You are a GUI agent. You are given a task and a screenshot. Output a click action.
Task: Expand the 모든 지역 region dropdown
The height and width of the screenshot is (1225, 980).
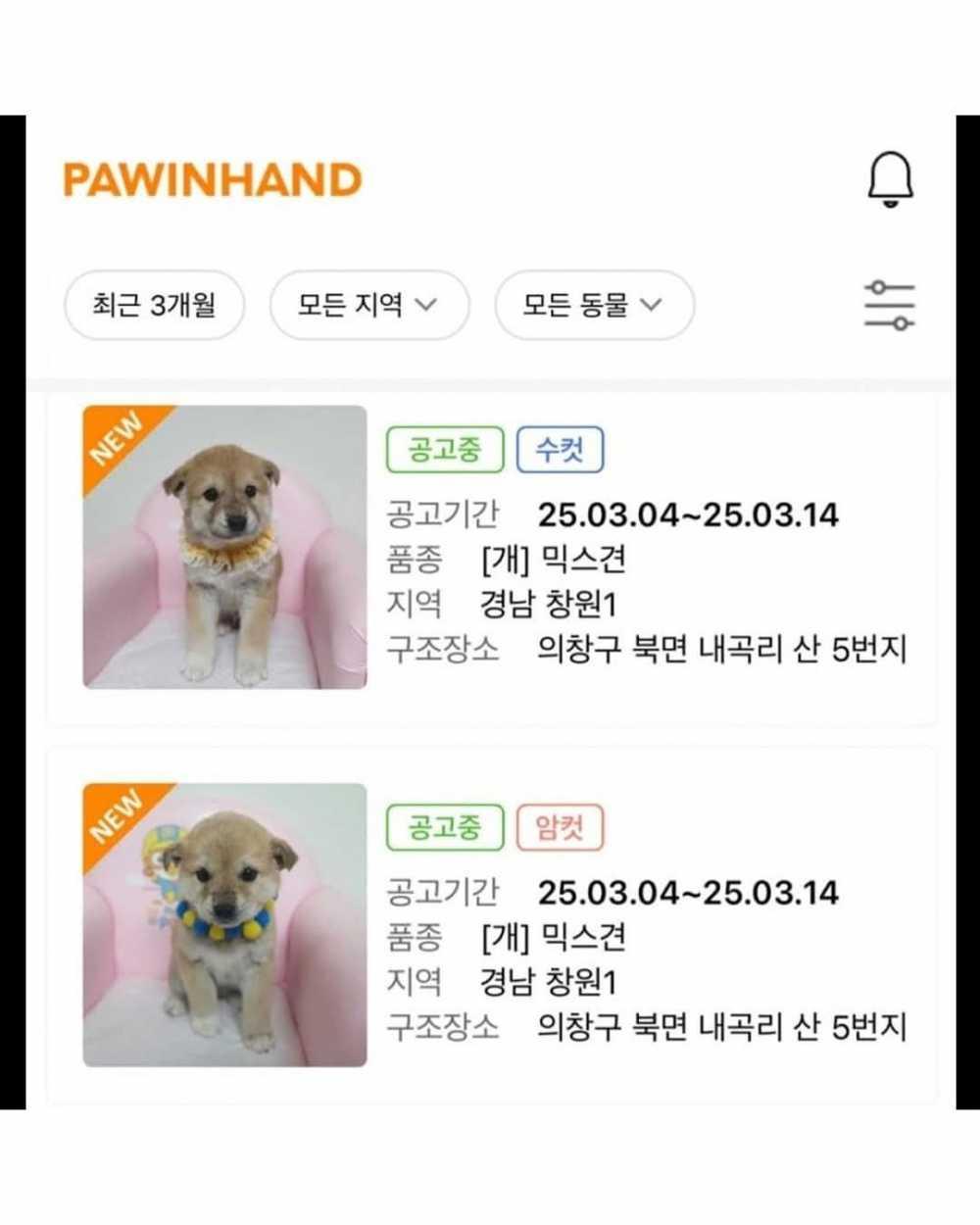[x=369, y=306]
